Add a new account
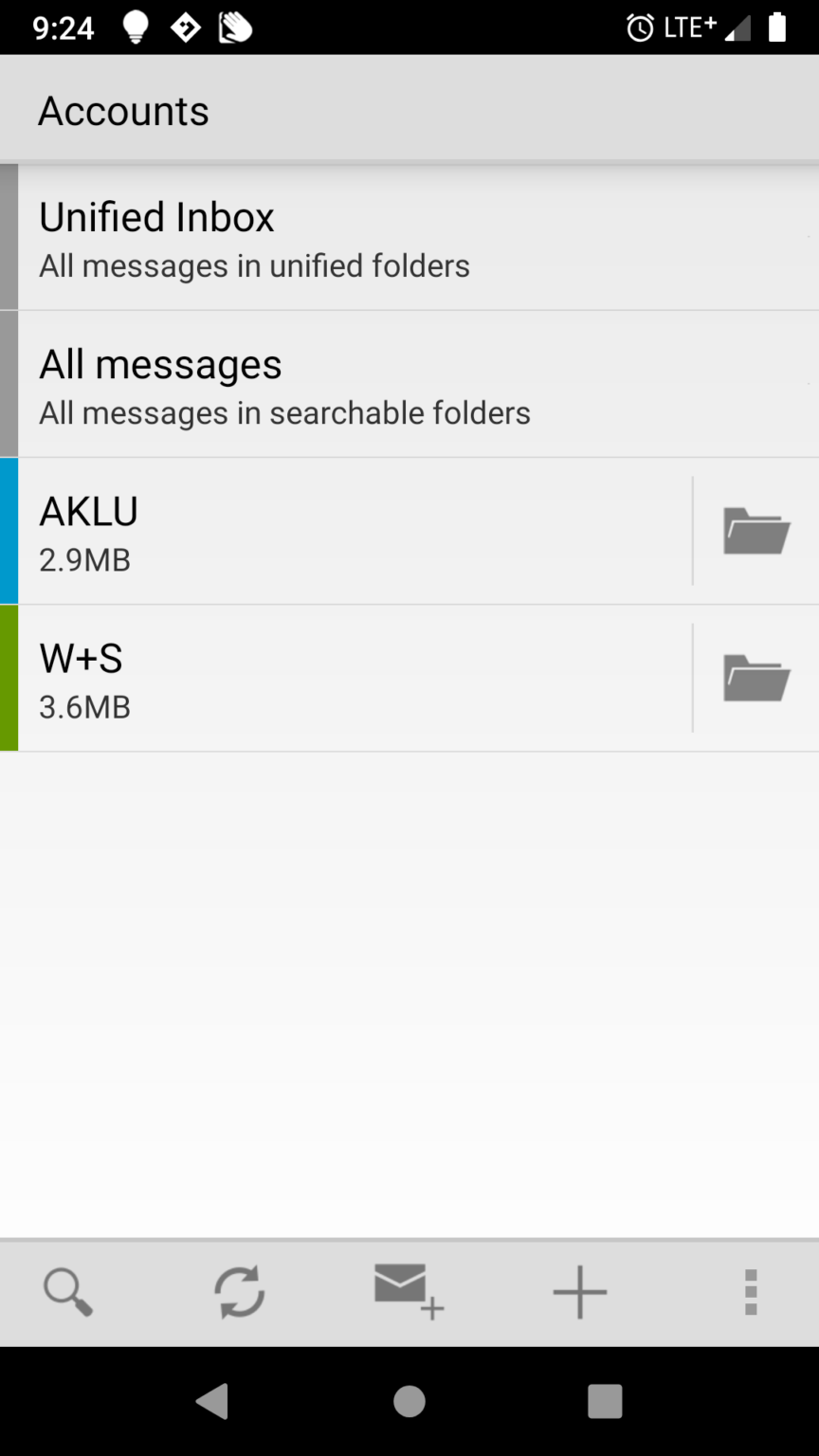 (579, 1291)
